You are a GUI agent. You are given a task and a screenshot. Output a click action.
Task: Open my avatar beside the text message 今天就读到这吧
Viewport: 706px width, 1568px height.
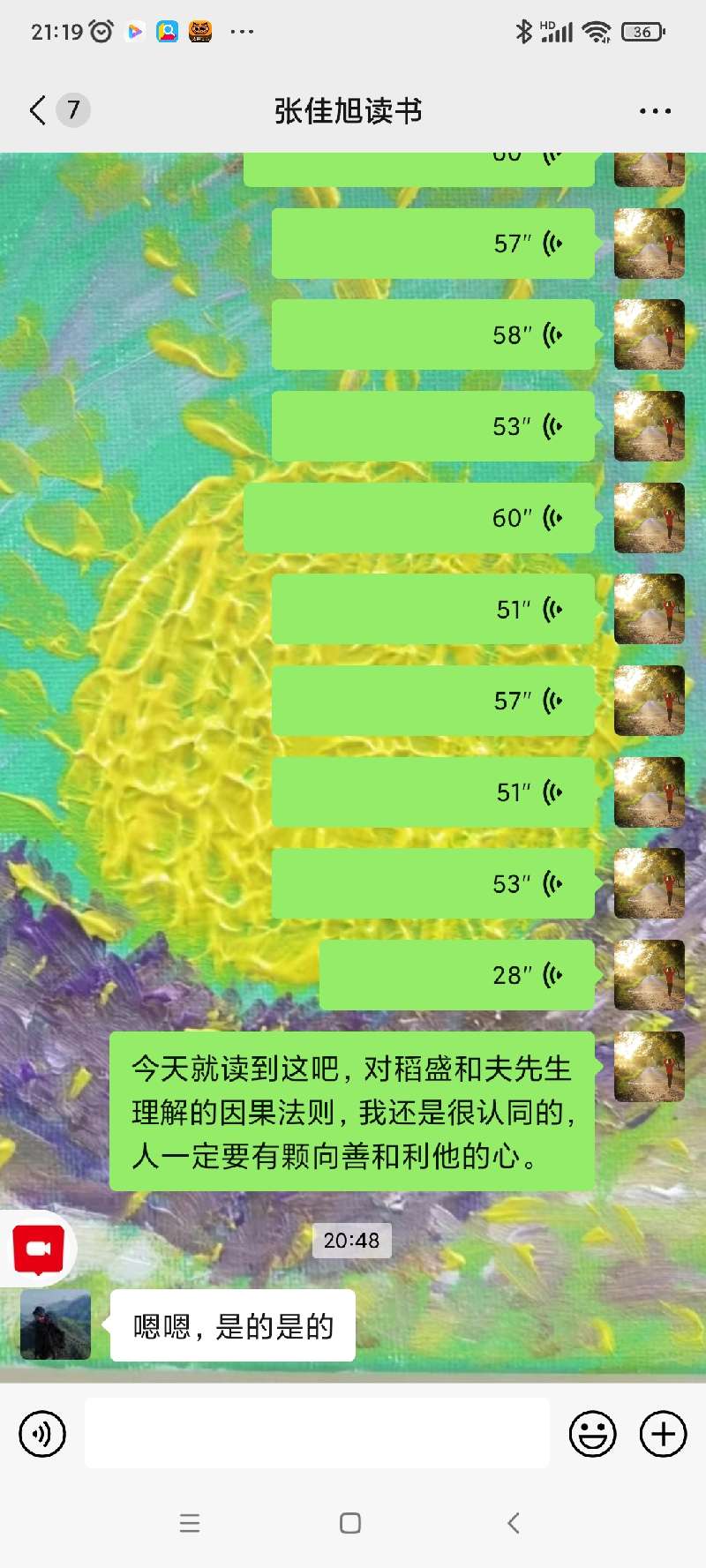[649, 1067]
